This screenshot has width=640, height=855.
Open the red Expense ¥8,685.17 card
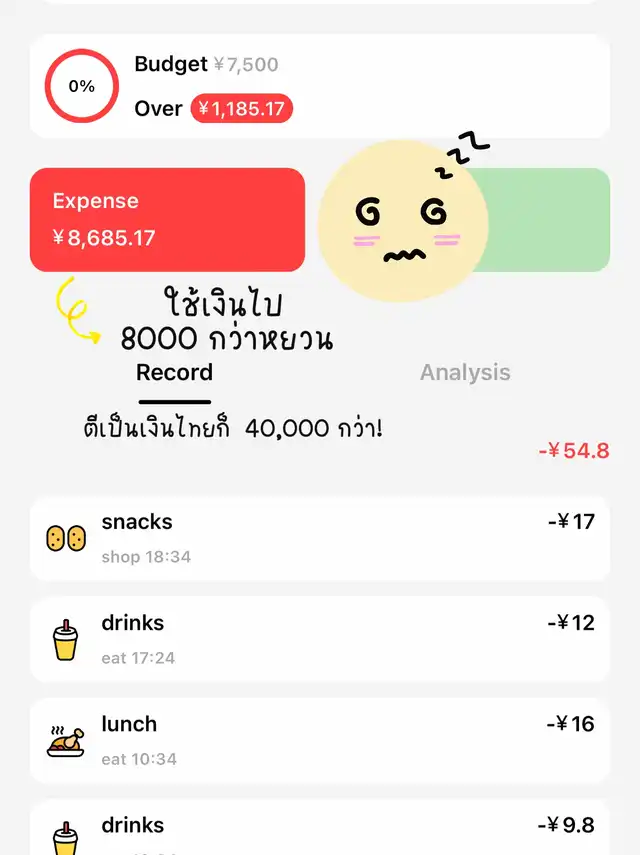click(167, 220)
